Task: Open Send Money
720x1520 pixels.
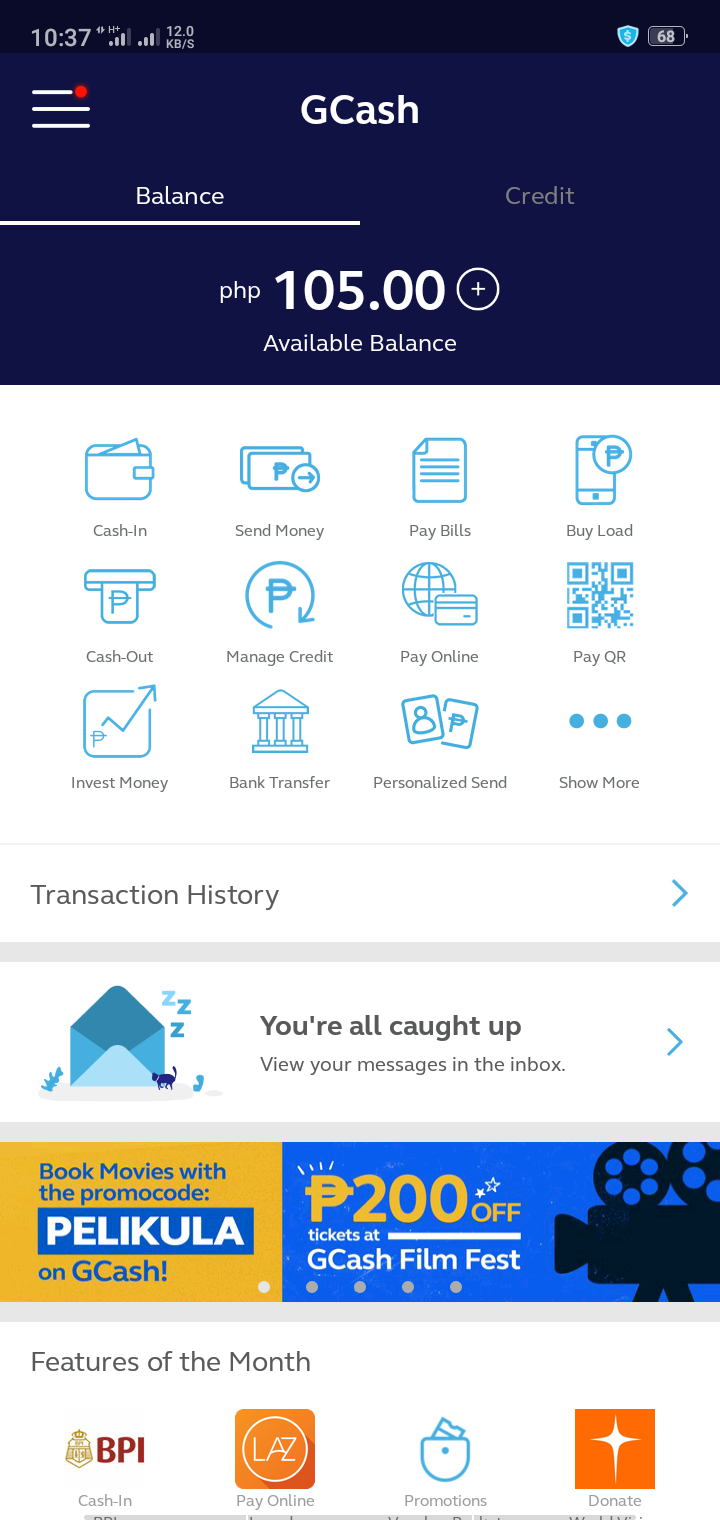Action: pos(279,488)
